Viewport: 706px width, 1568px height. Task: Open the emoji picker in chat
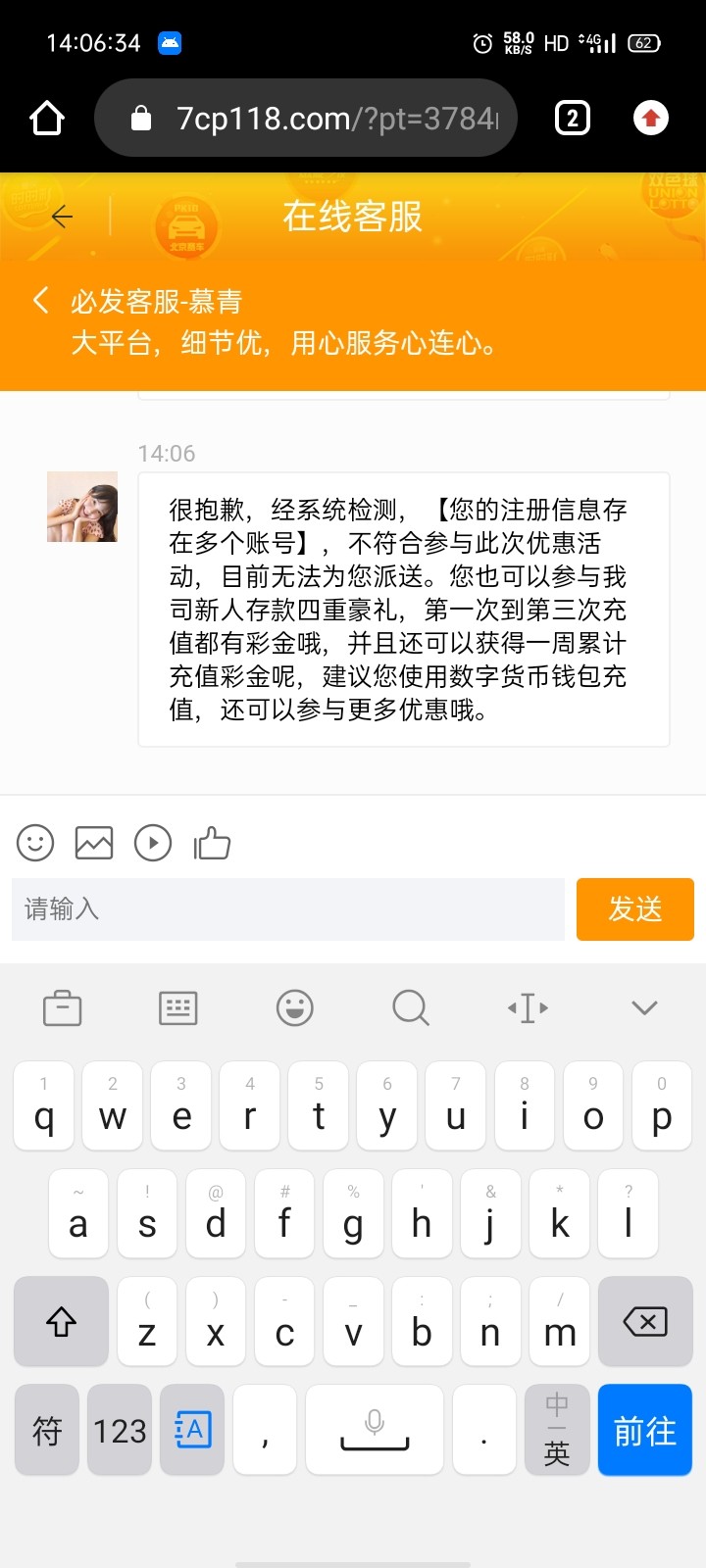pos(35,843)
